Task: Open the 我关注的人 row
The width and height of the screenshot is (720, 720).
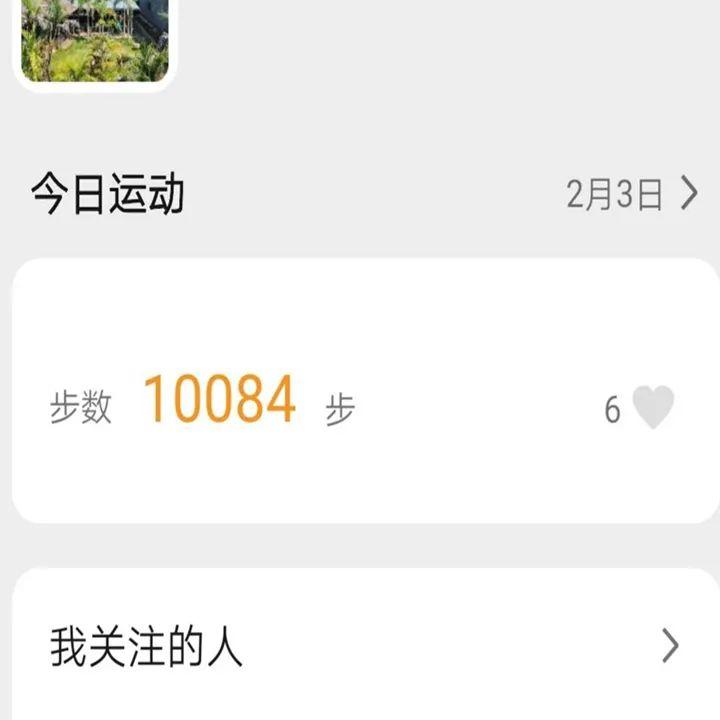Action: click(366, 647)
